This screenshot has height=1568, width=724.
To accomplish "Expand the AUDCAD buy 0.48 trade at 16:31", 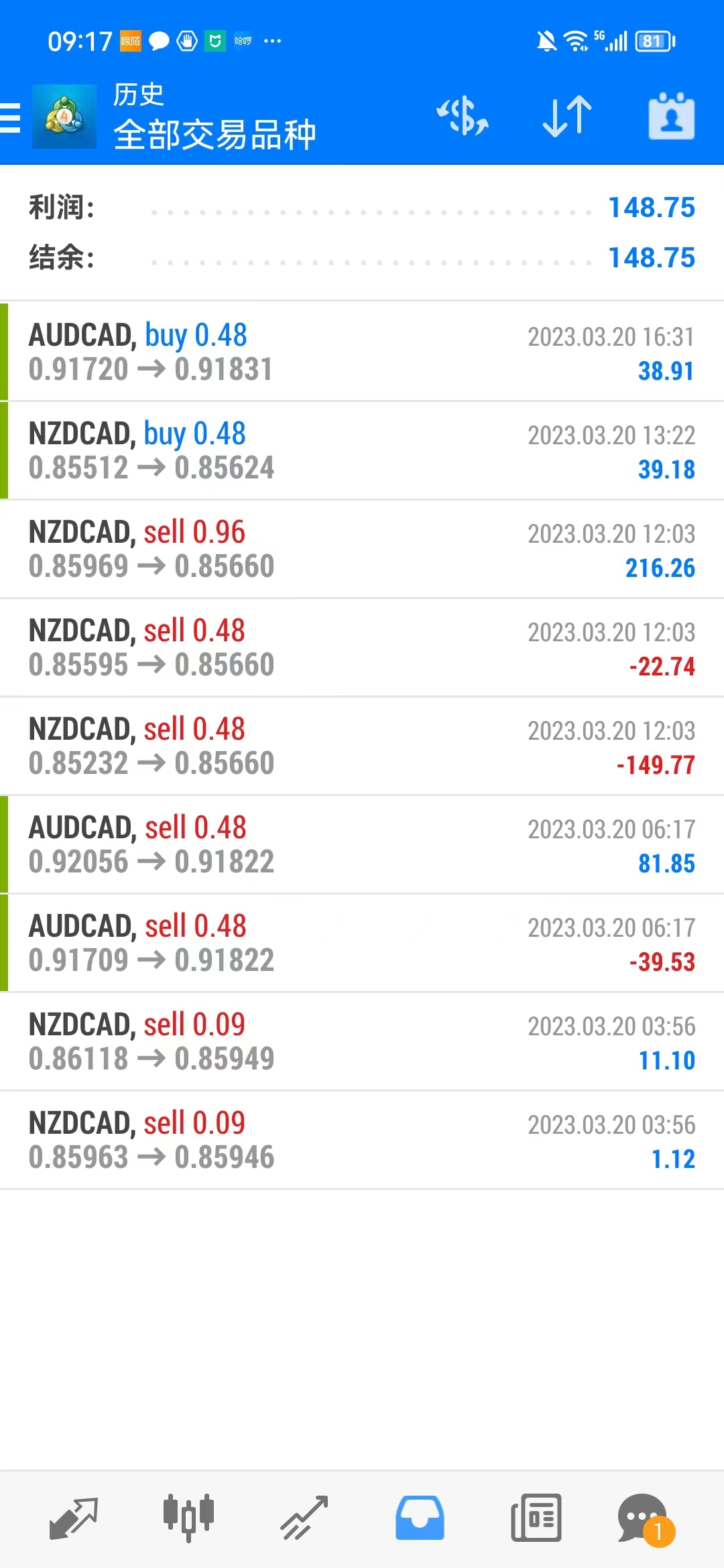I will (x=362, y=352).
